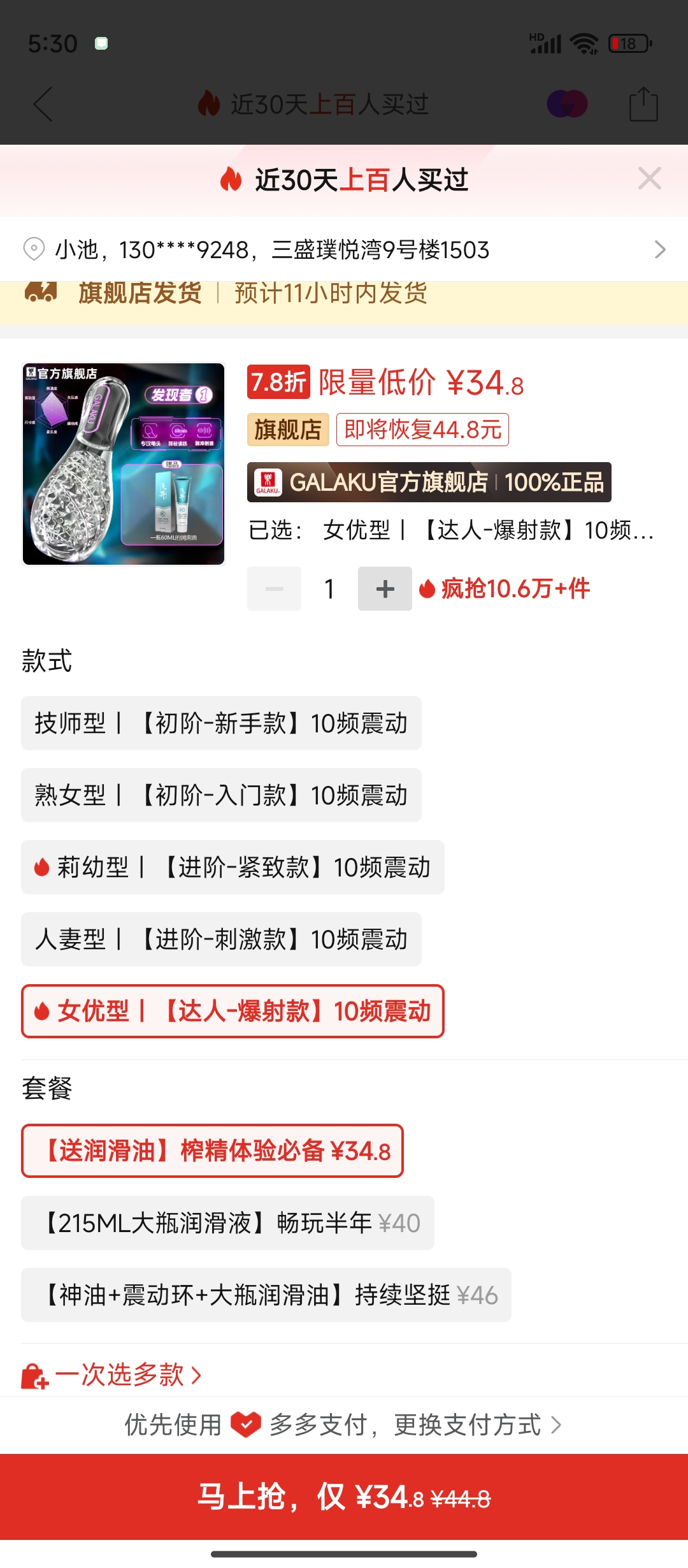688x1568 pixels.
Task: Select the 【送润滑油】¥34.8 package
Action: click(212, 1151)
